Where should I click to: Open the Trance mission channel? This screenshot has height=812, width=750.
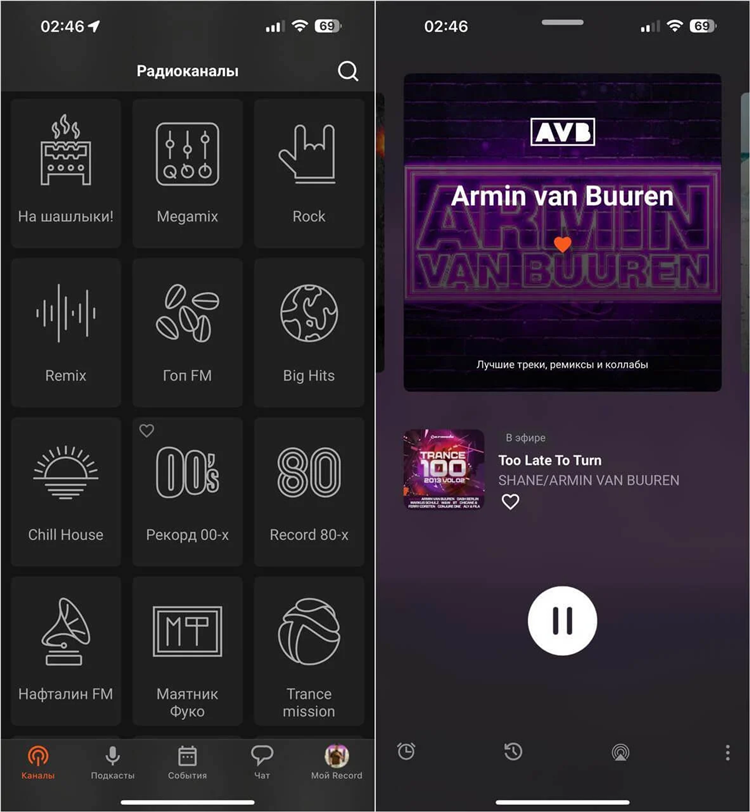[x=308, y=650]
